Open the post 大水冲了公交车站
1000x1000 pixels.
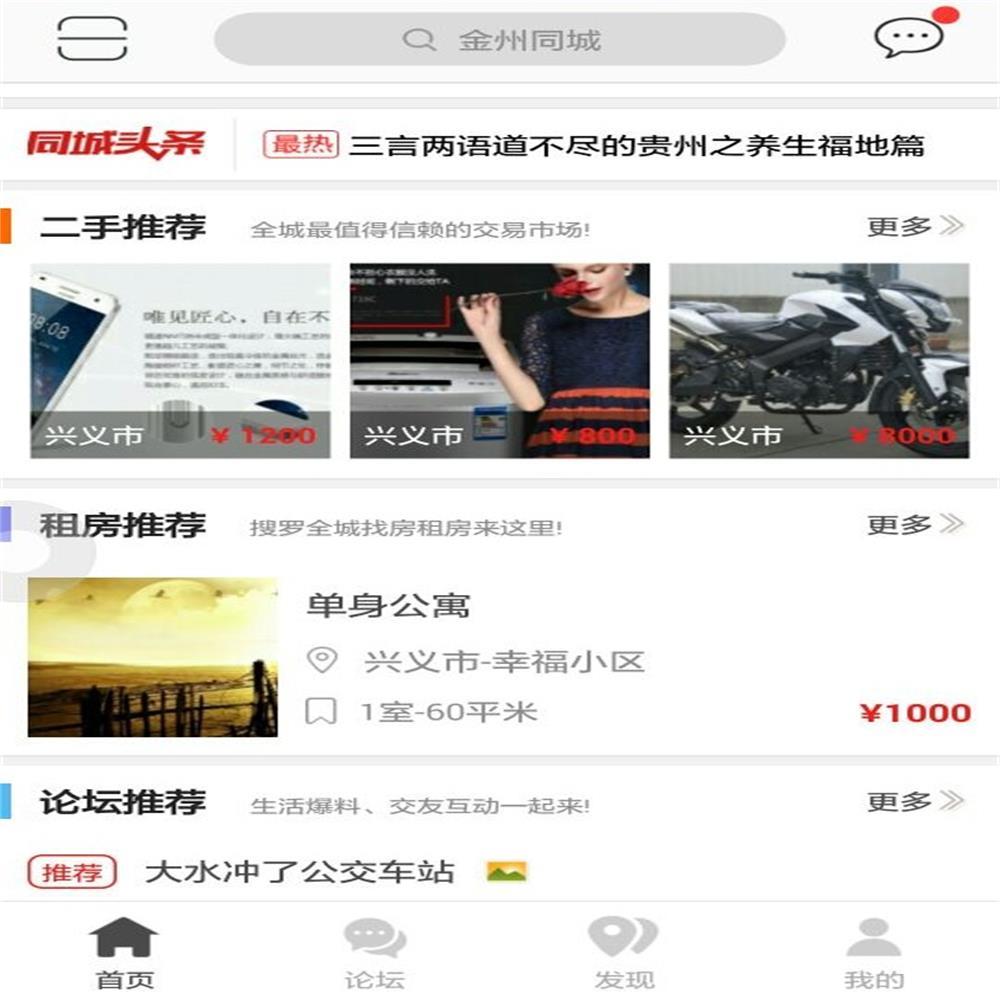point(300,872)
